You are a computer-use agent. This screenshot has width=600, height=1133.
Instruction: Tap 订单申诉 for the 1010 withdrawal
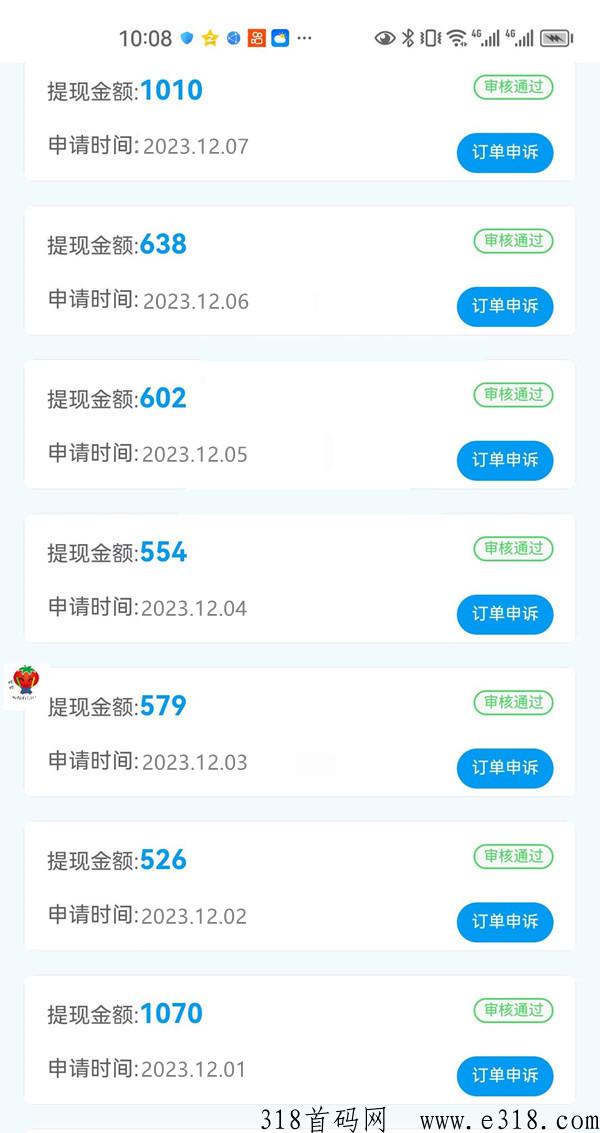point(505,152)
